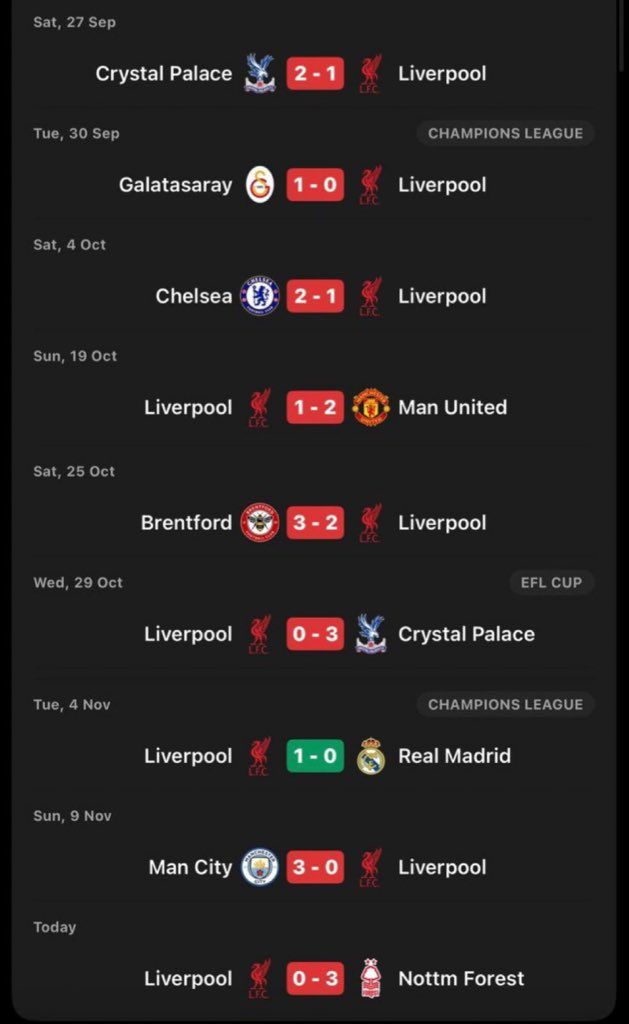
Task: View the Brentford 3-2 Liverpool match
Action: 315,522
